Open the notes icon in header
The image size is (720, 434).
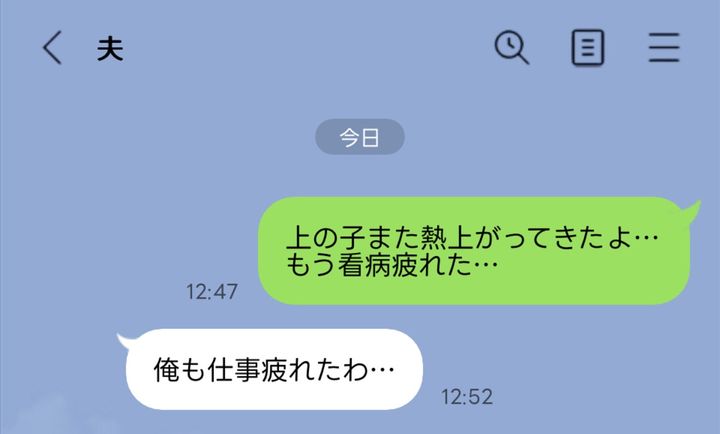588,48
